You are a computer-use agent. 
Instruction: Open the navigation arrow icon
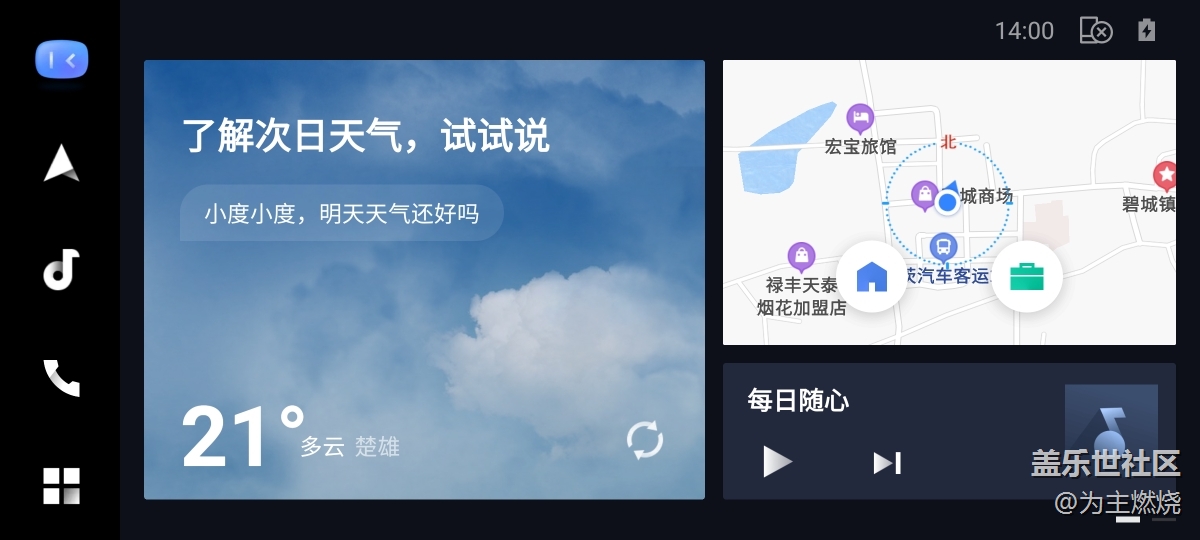[x=61, y=163]
